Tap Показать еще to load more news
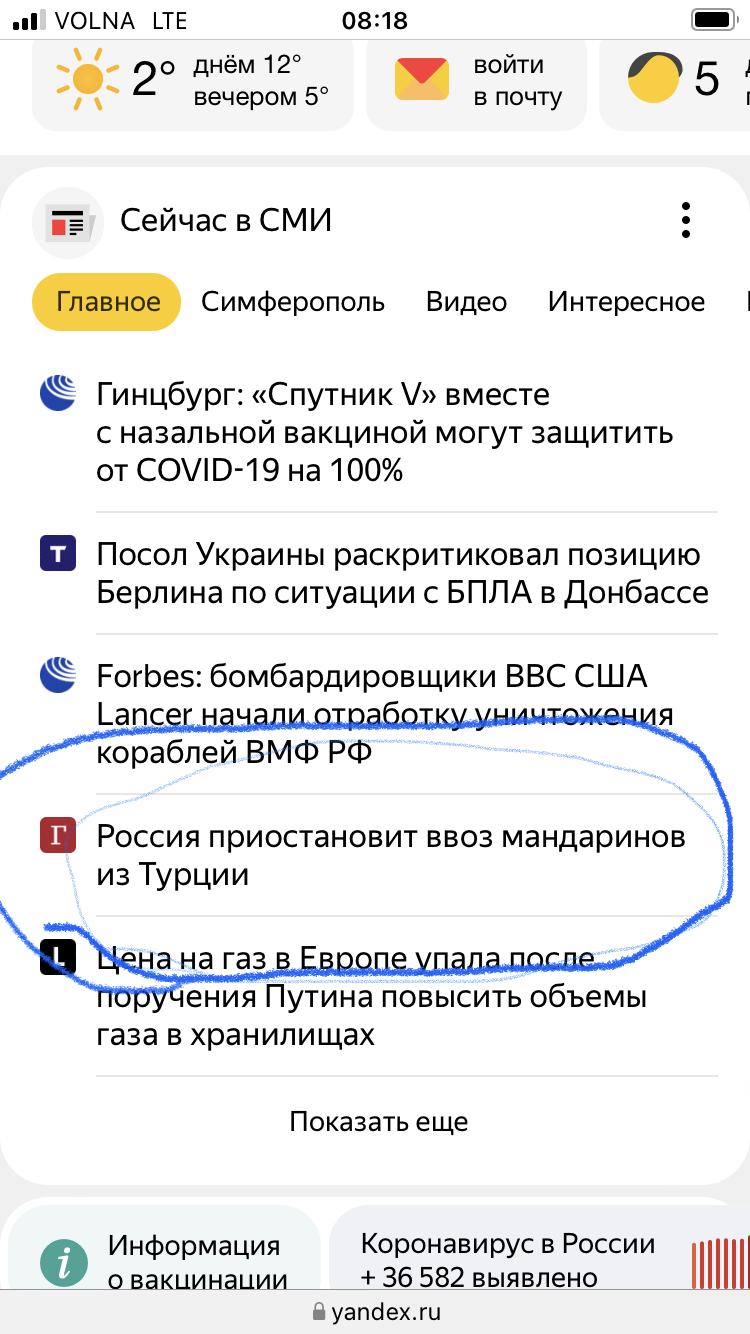The width and height of the screenshot is (750, 1334). (378, 1121)
